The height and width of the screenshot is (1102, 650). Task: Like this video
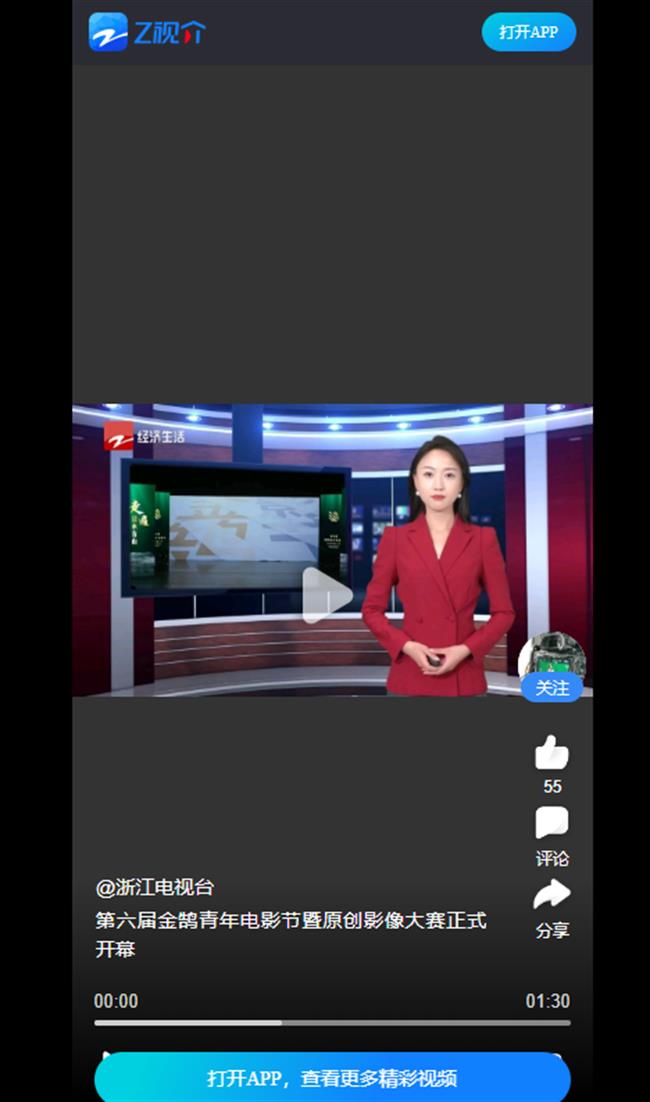tap(552, 752)
